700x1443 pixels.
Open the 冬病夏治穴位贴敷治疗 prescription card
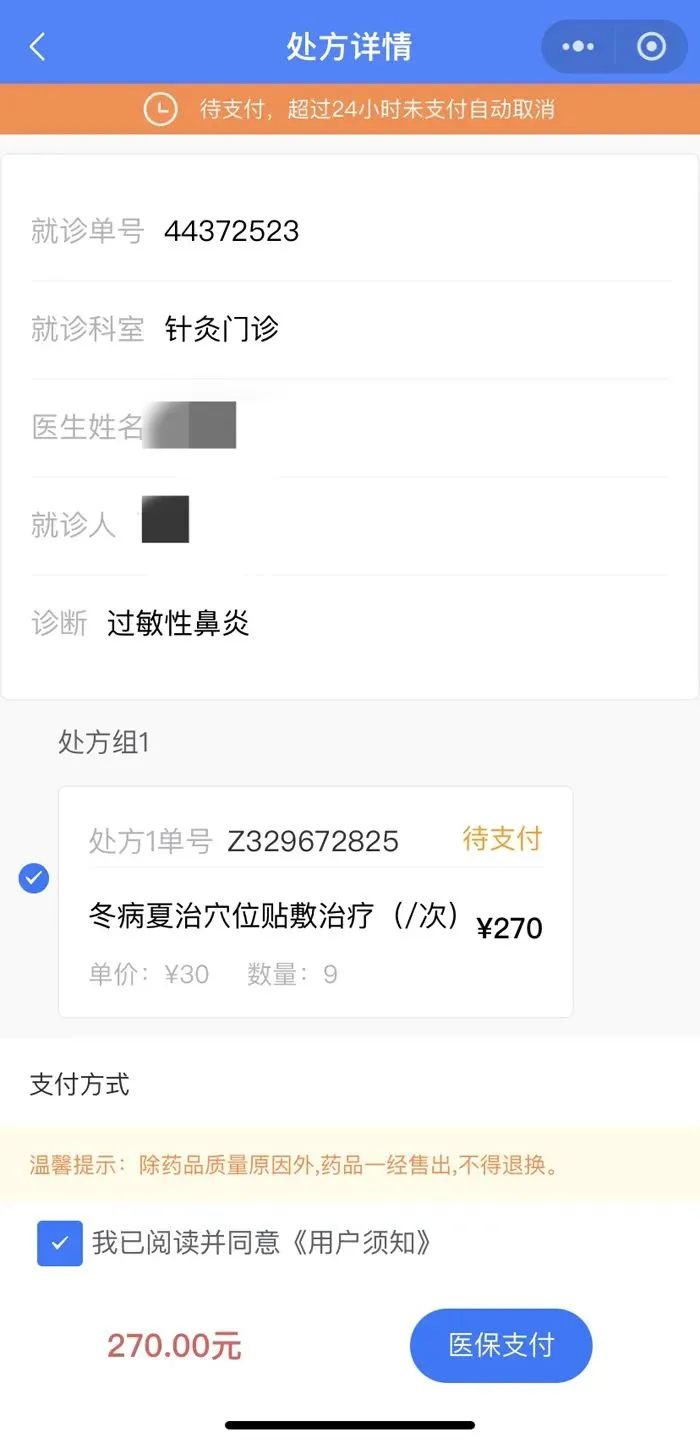[315, 901]
